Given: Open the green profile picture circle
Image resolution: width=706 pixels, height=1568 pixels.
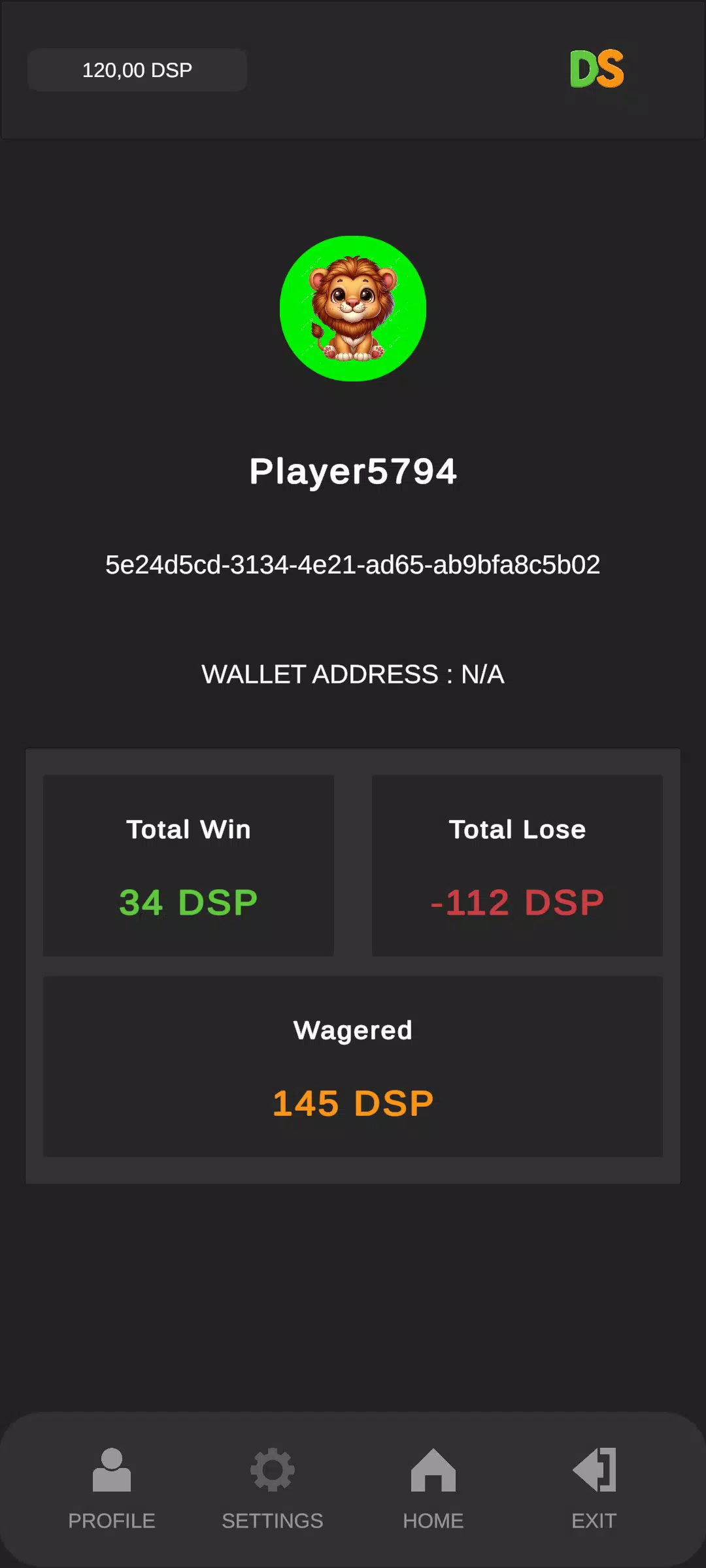Looking at the screenshot, I should 353,308.
